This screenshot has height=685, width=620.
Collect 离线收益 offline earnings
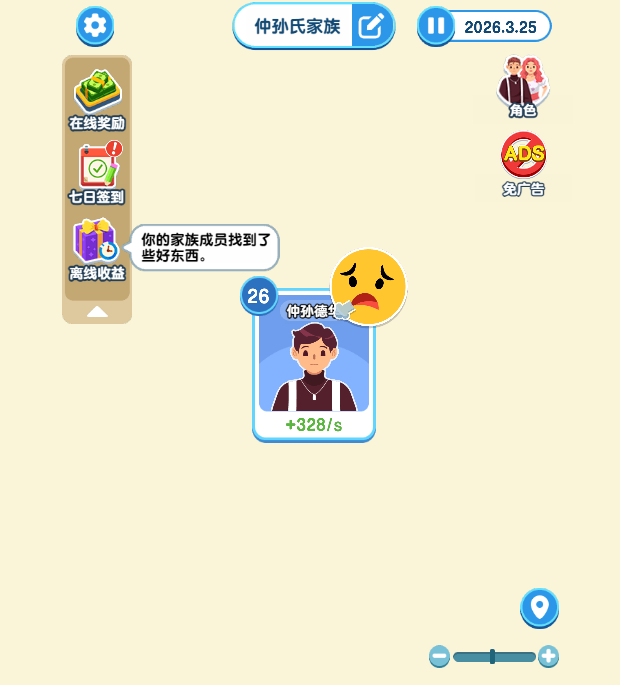(x=97, y=249)
